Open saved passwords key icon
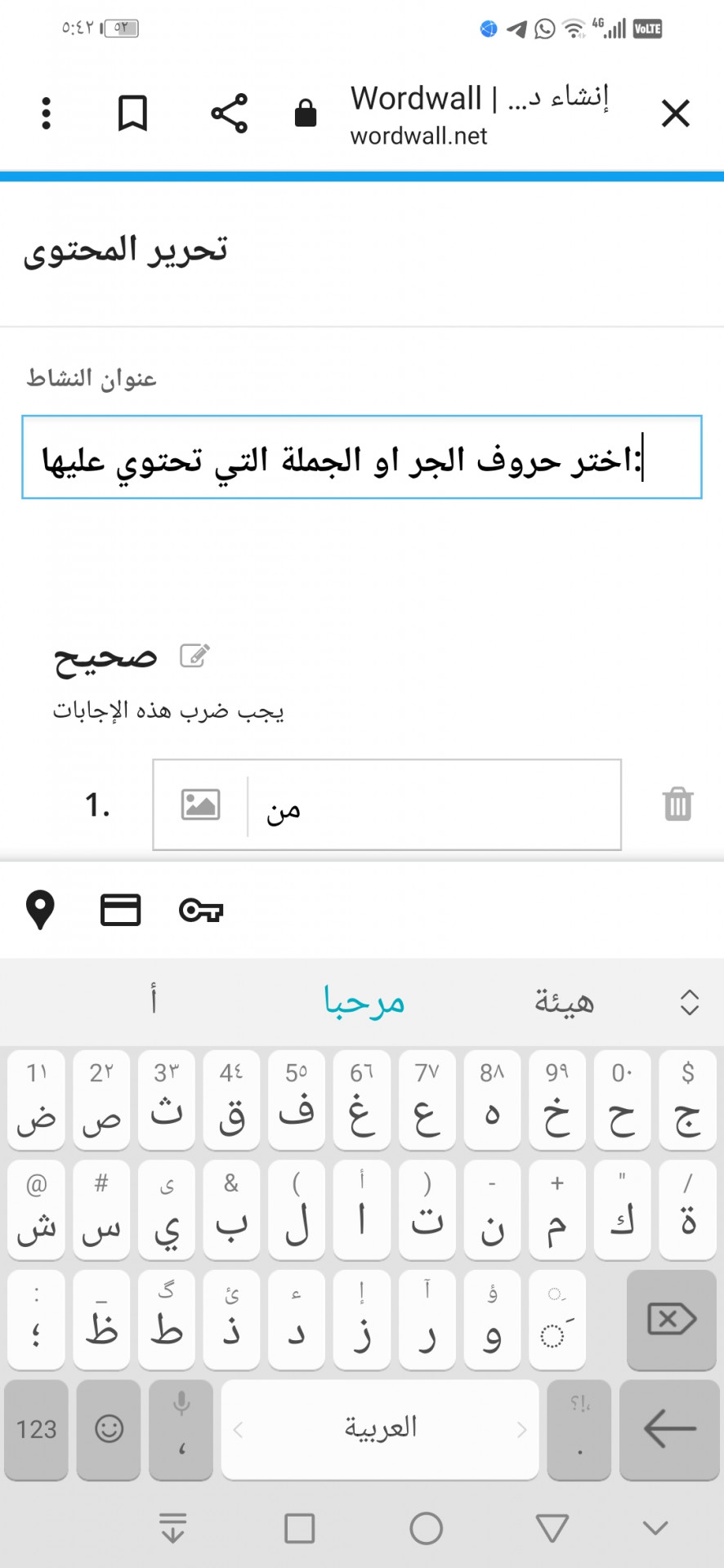This screenshot has height=1568, width=724. coord(201,910)
